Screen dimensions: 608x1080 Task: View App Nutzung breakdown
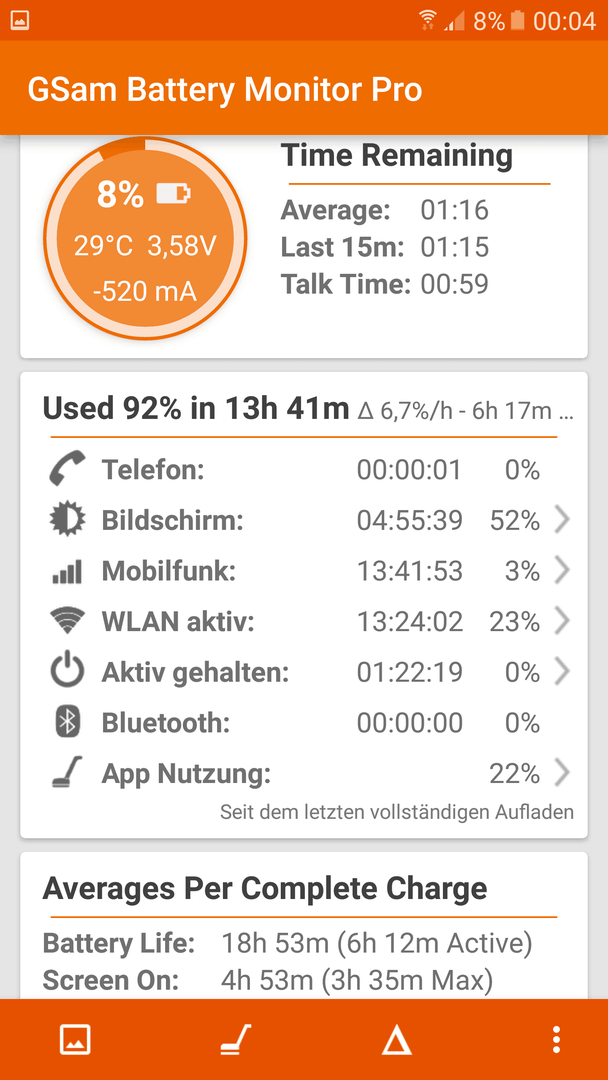tap(304, 774)
